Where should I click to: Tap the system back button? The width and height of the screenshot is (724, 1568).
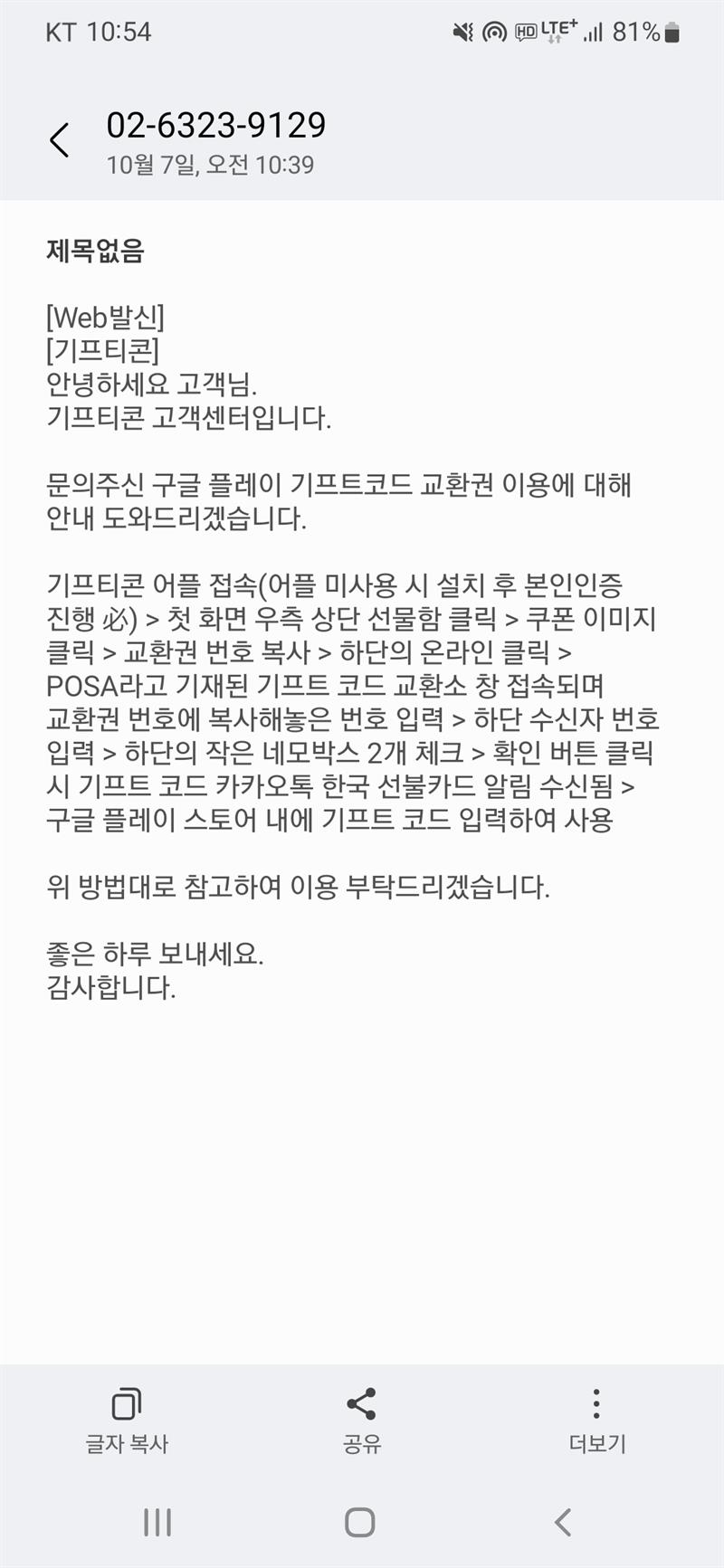click(563, 1522)
